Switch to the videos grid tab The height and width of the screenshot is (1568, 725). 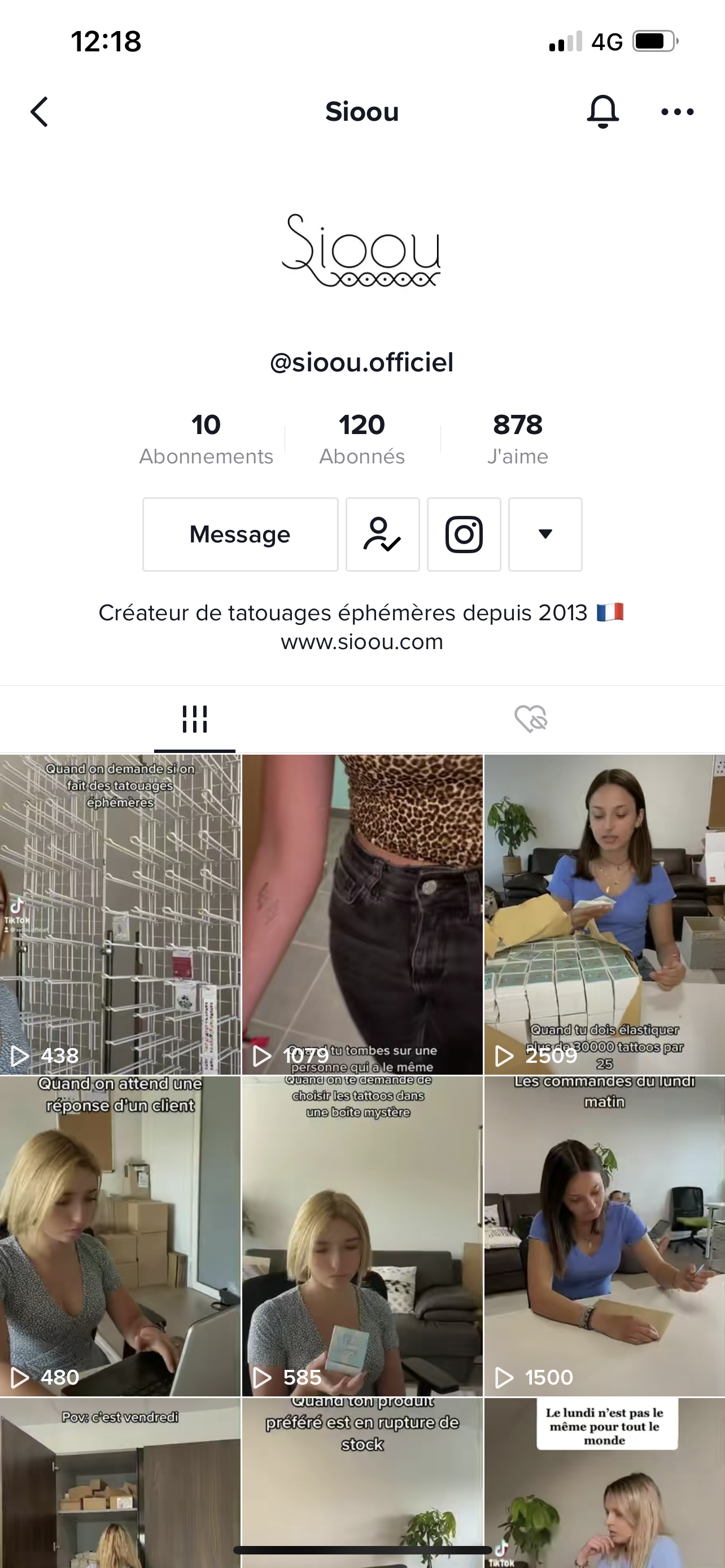pos(195,720)
